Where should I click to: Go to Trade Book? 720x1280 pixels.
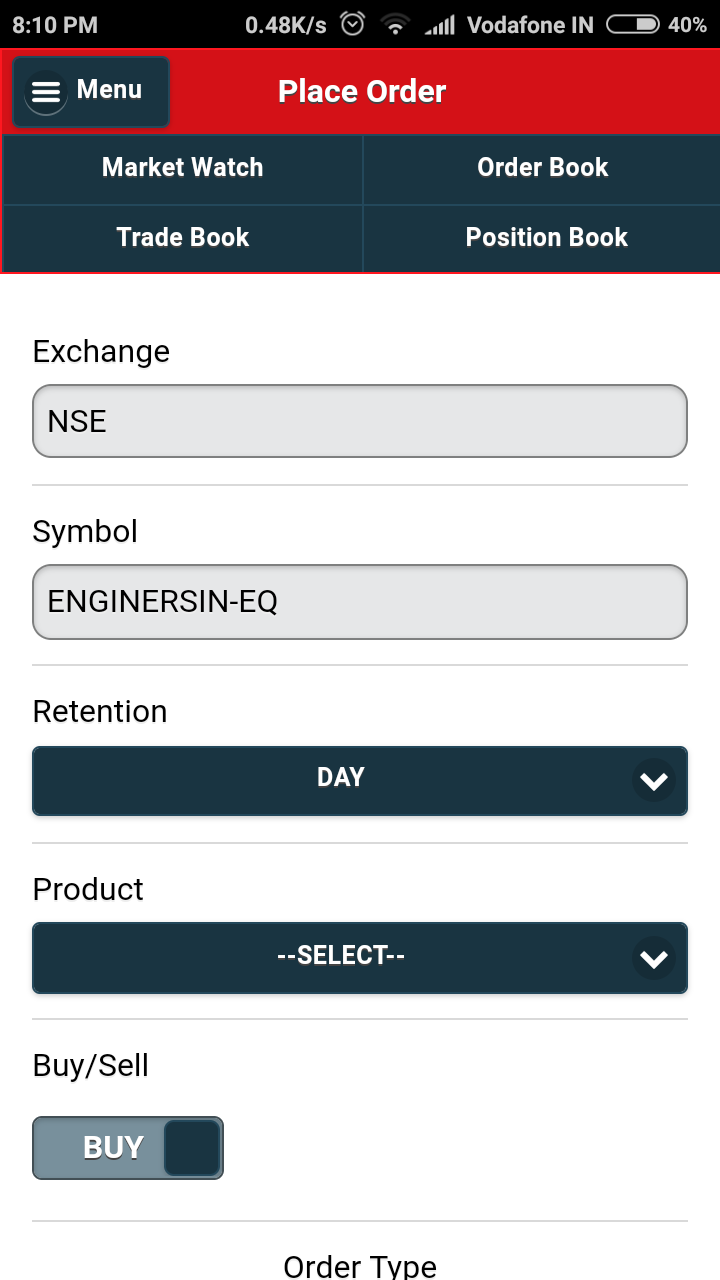coord(182,238)
